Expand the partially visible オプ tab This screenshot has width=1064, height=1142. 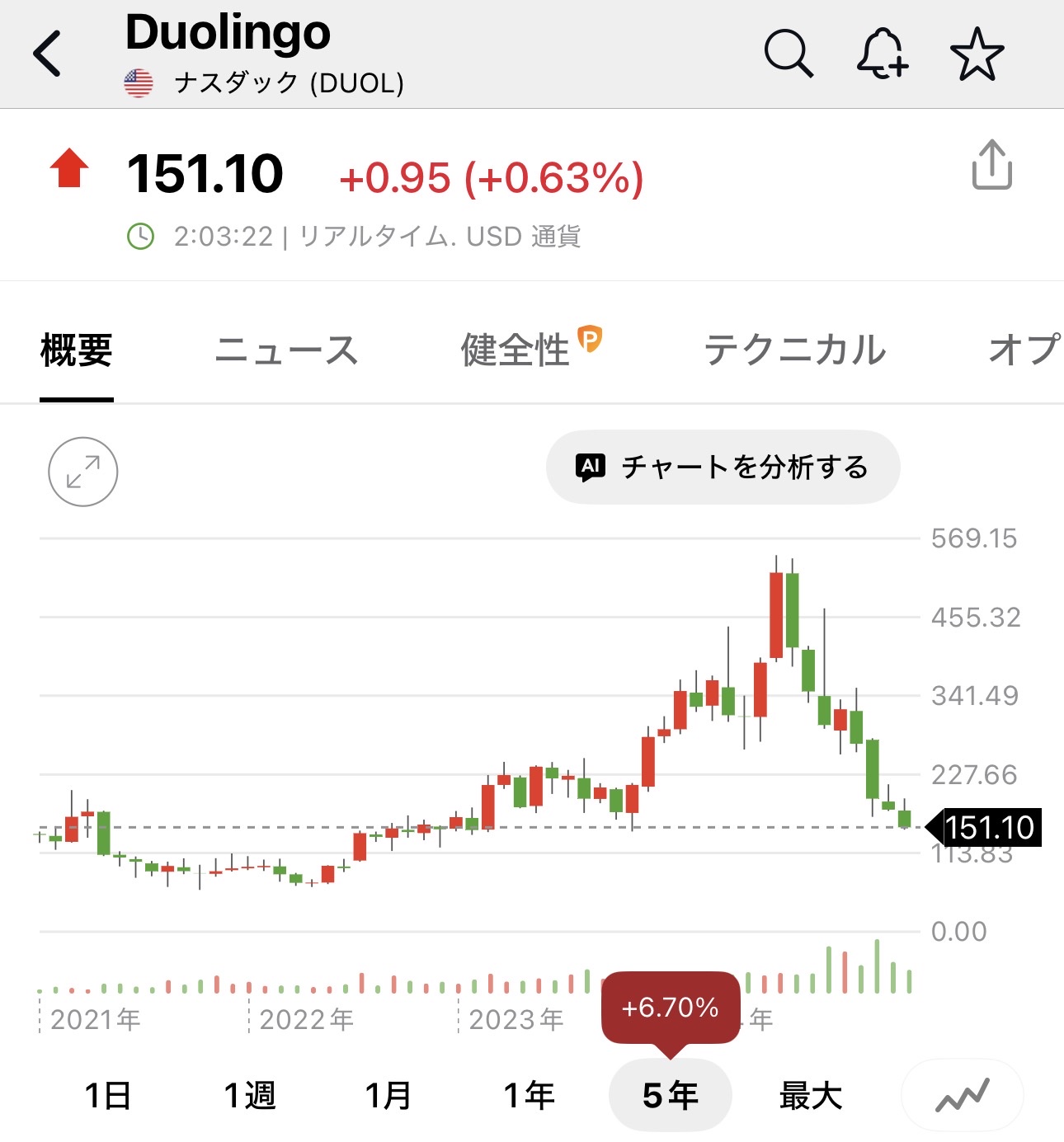pyautogui.click(x=1024, y=350)
